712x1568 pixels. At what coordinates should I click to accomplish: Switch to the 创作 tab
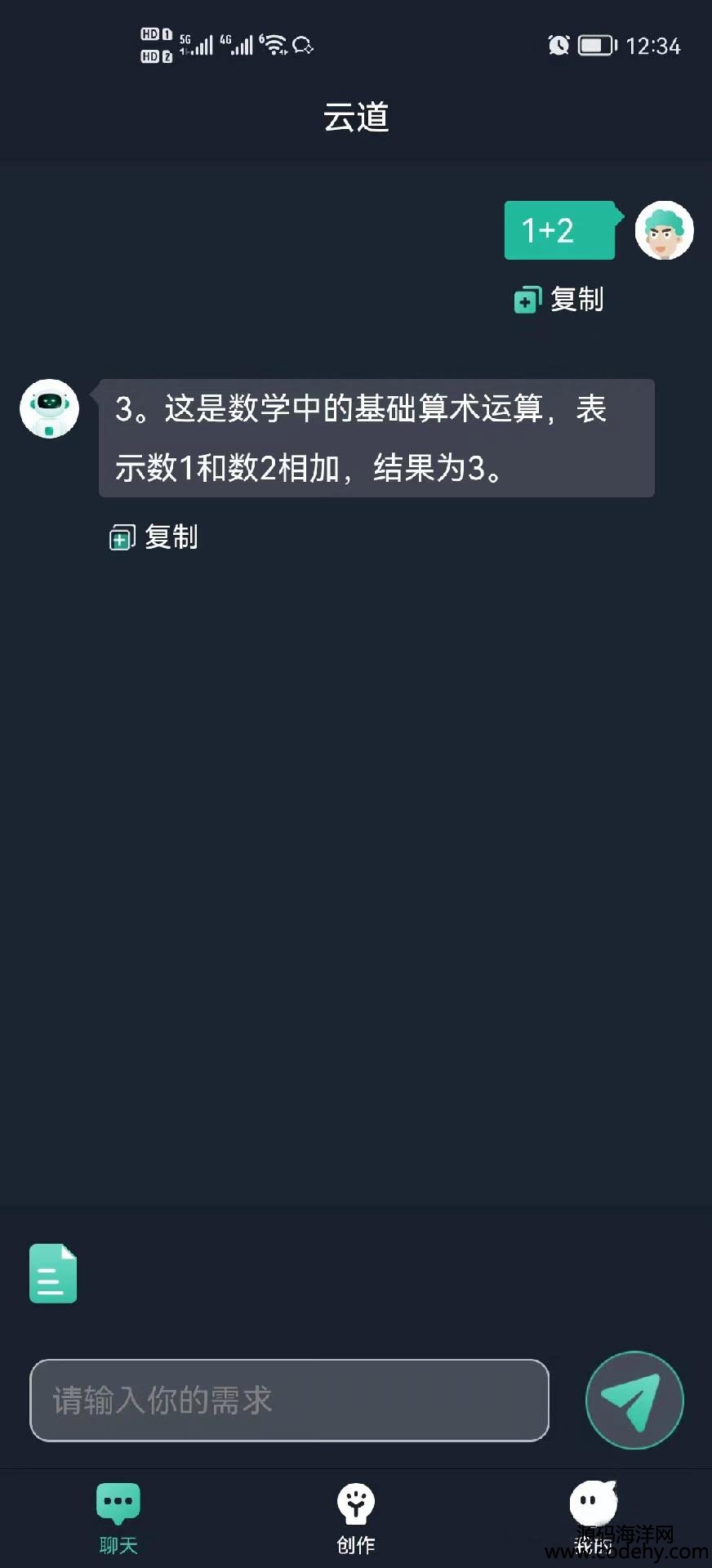click(356, 1517)
